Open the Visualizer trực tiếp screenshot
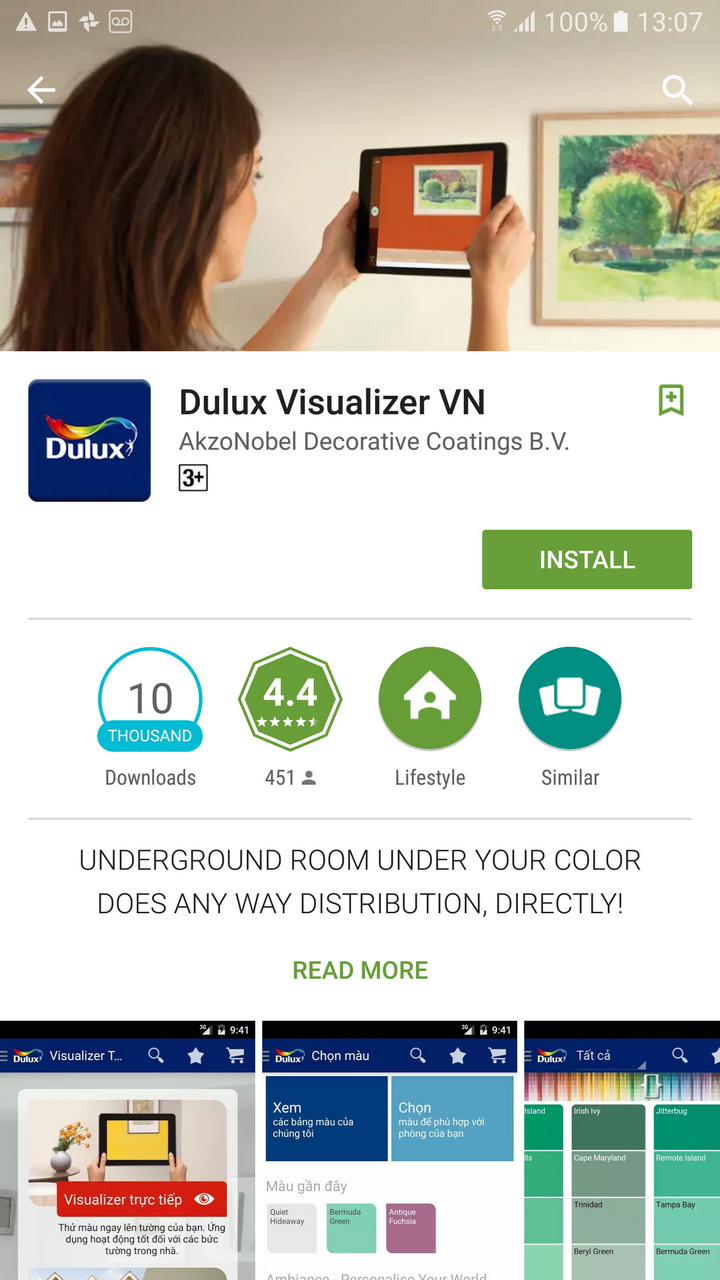The width and height of the screenshot is (720, 1280). coord(127,1150)
